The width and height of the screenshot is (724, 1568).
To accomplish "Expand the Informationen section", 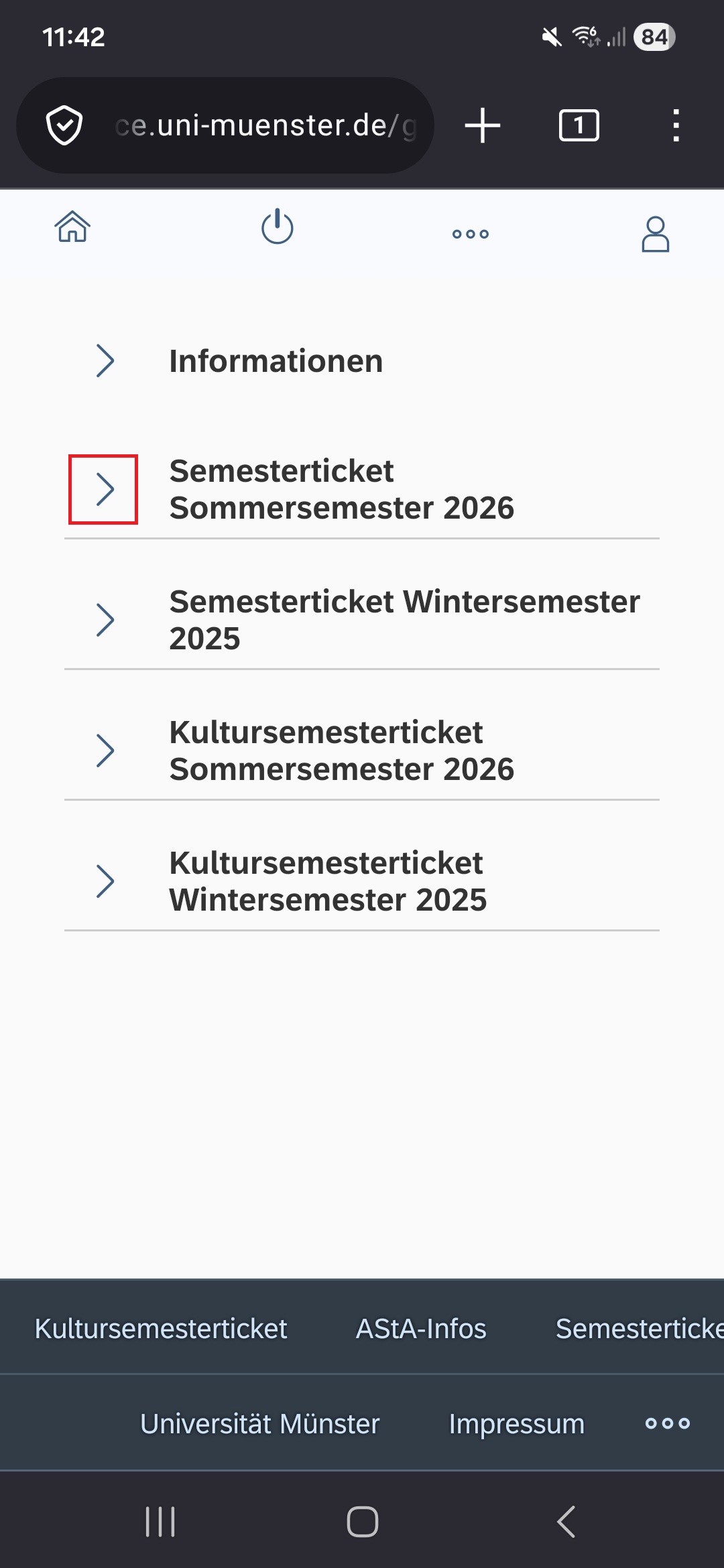I will pos(106,361).
